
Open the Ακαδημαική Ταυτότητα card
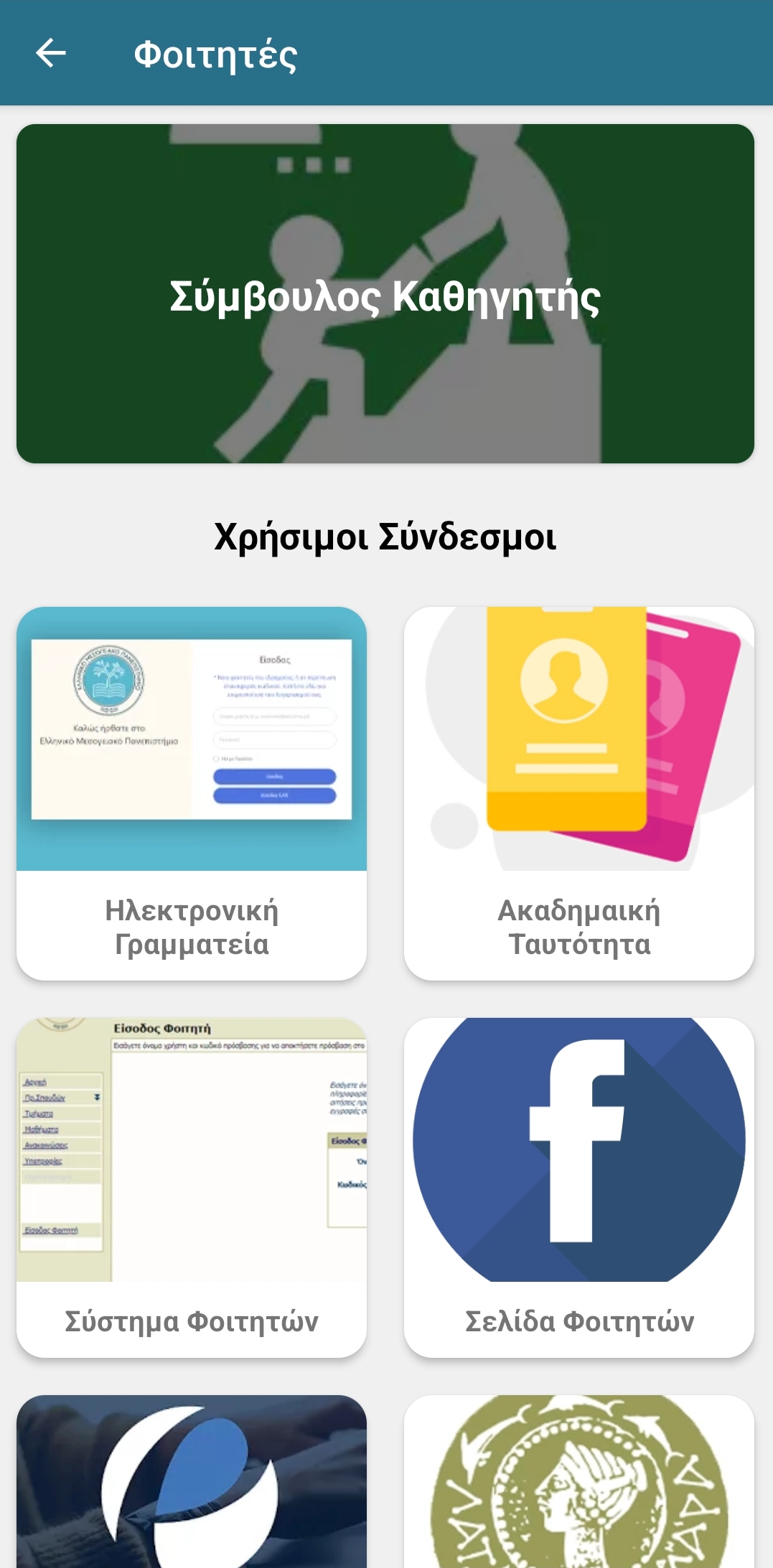click(x=579, y=793)
